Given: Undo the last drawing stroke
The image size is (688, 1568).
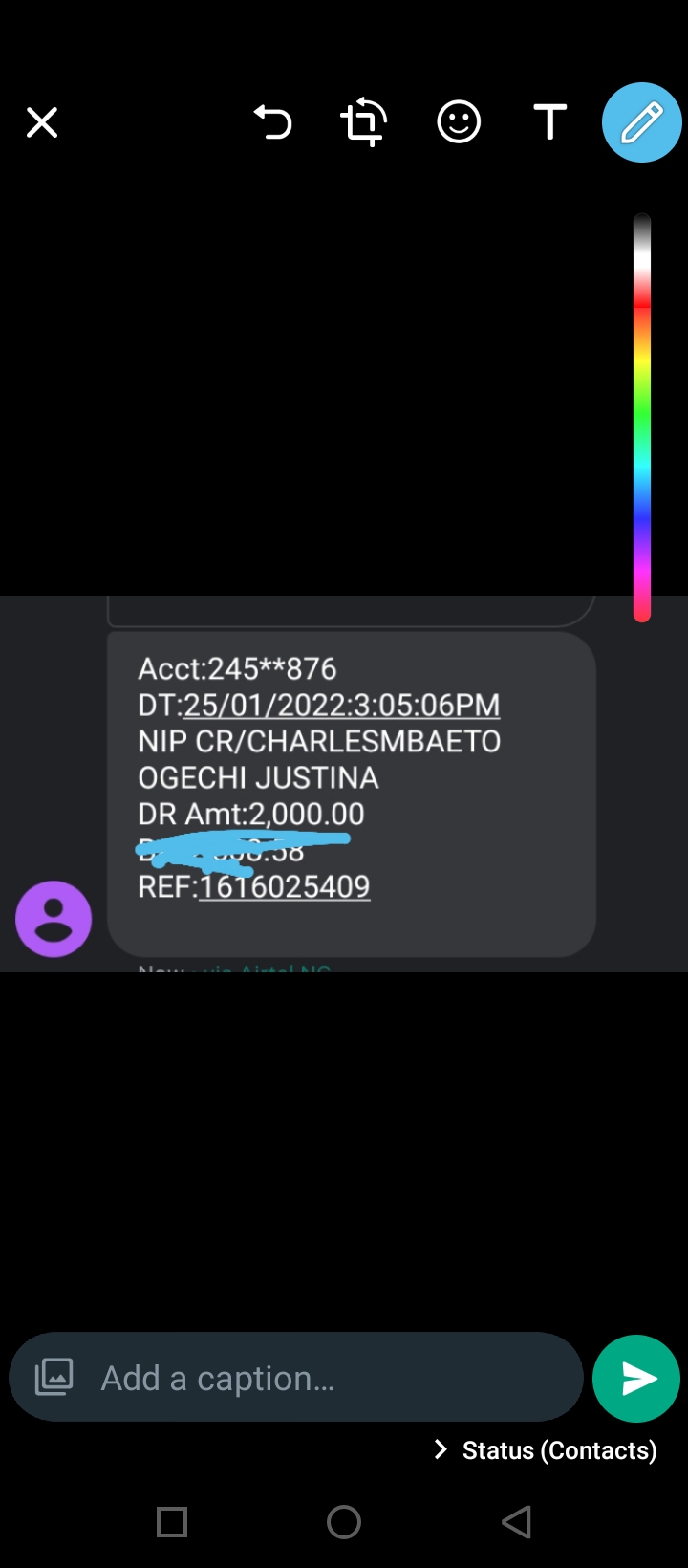Looking at the screenshot, I should tap(272, 122).
